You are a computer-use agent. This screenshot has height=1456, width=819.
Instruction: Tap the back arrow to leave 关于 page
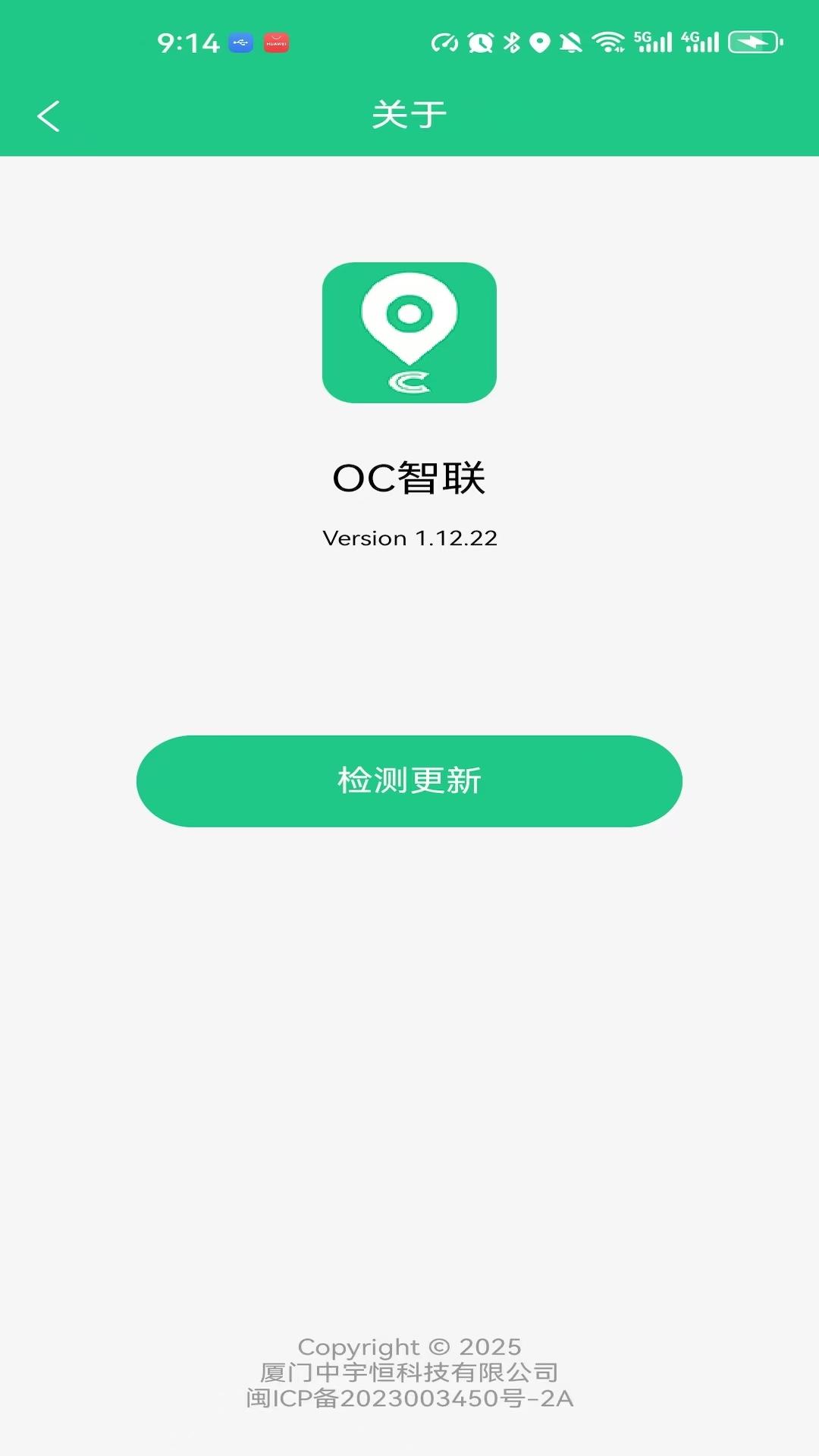click(49, 115)
